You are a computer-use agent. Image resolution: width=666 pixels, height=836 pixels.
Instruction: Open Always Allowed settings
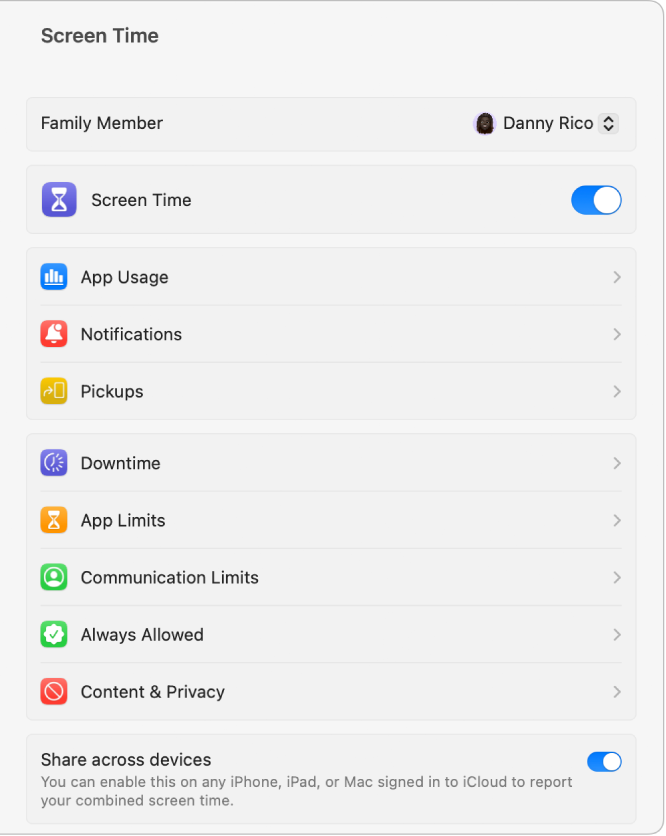330,634
